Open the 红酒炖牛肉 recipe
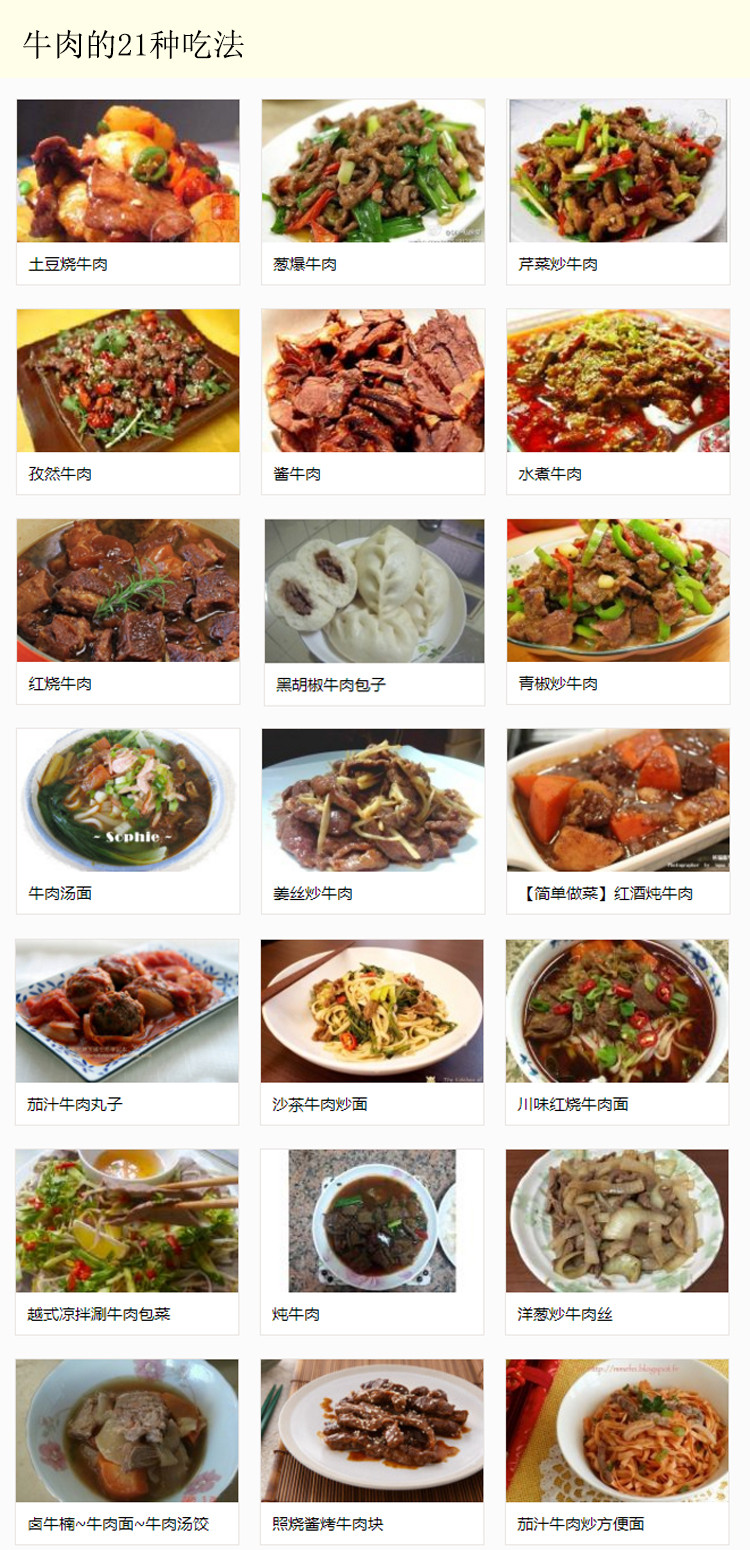The image size is (750, 1550). pyautogui.click(x=618, y=821)
